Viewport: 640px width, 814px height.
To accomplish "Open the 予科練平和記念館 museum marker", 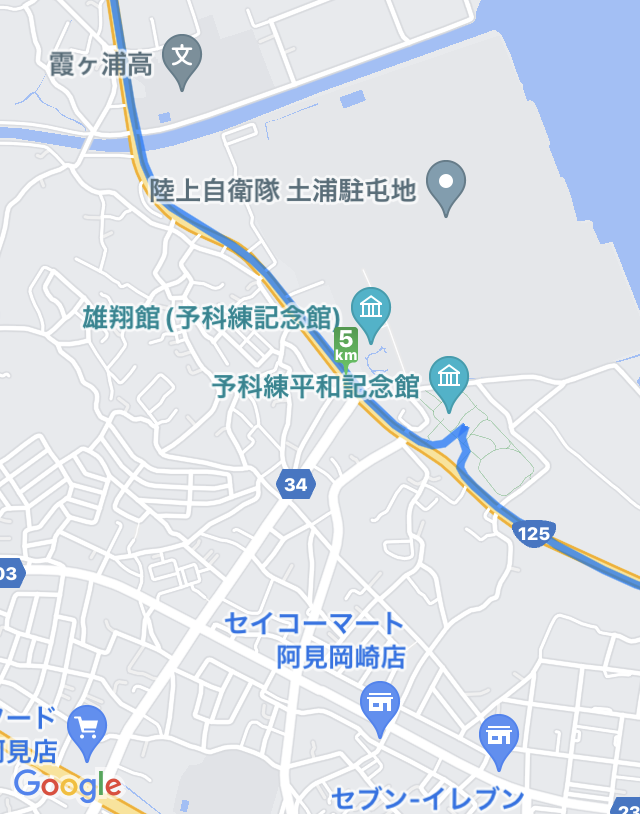I will pyautogui.click(x=449, y=379).
